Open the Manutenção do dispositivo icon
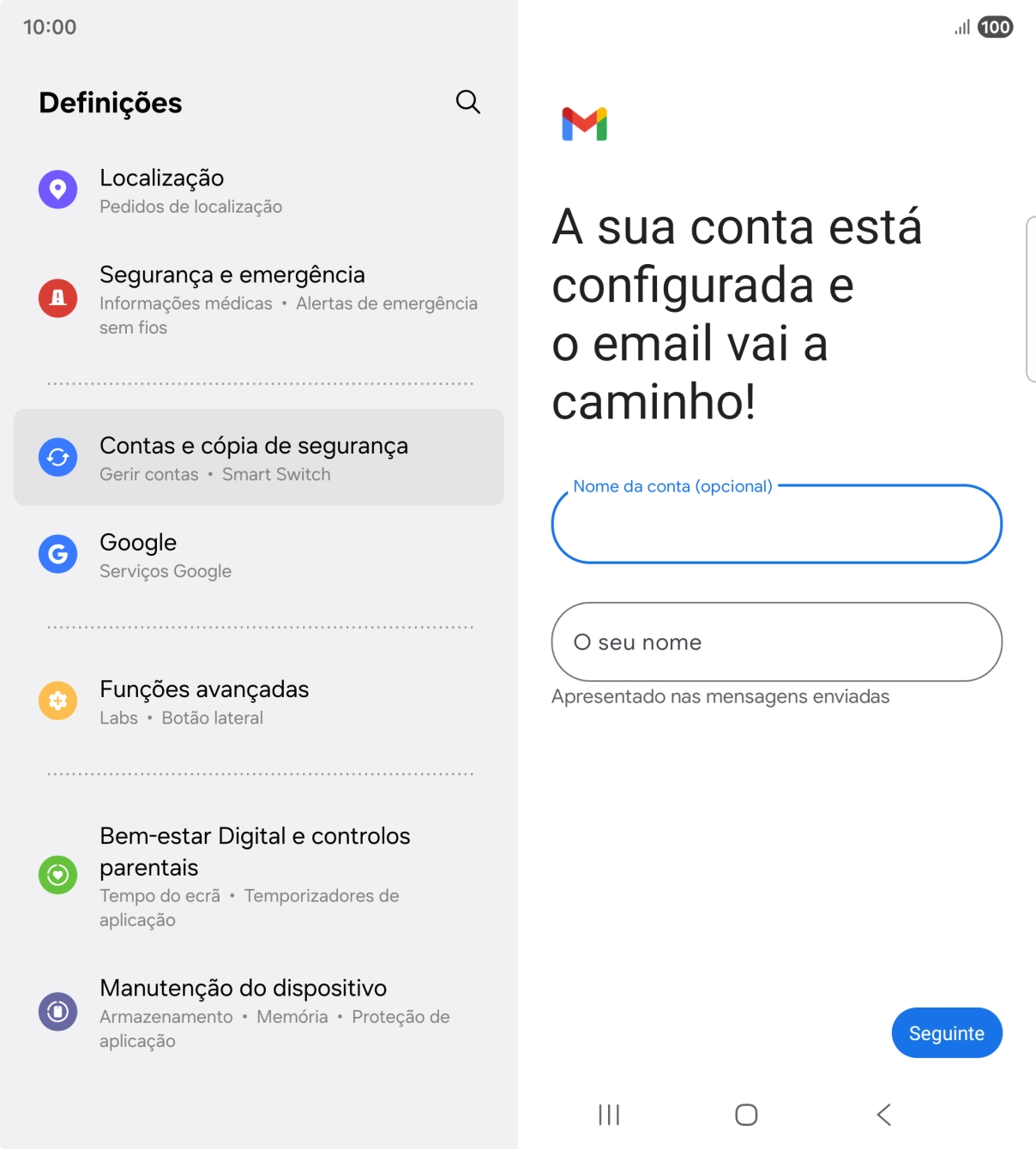 (x=57, y=1011)
